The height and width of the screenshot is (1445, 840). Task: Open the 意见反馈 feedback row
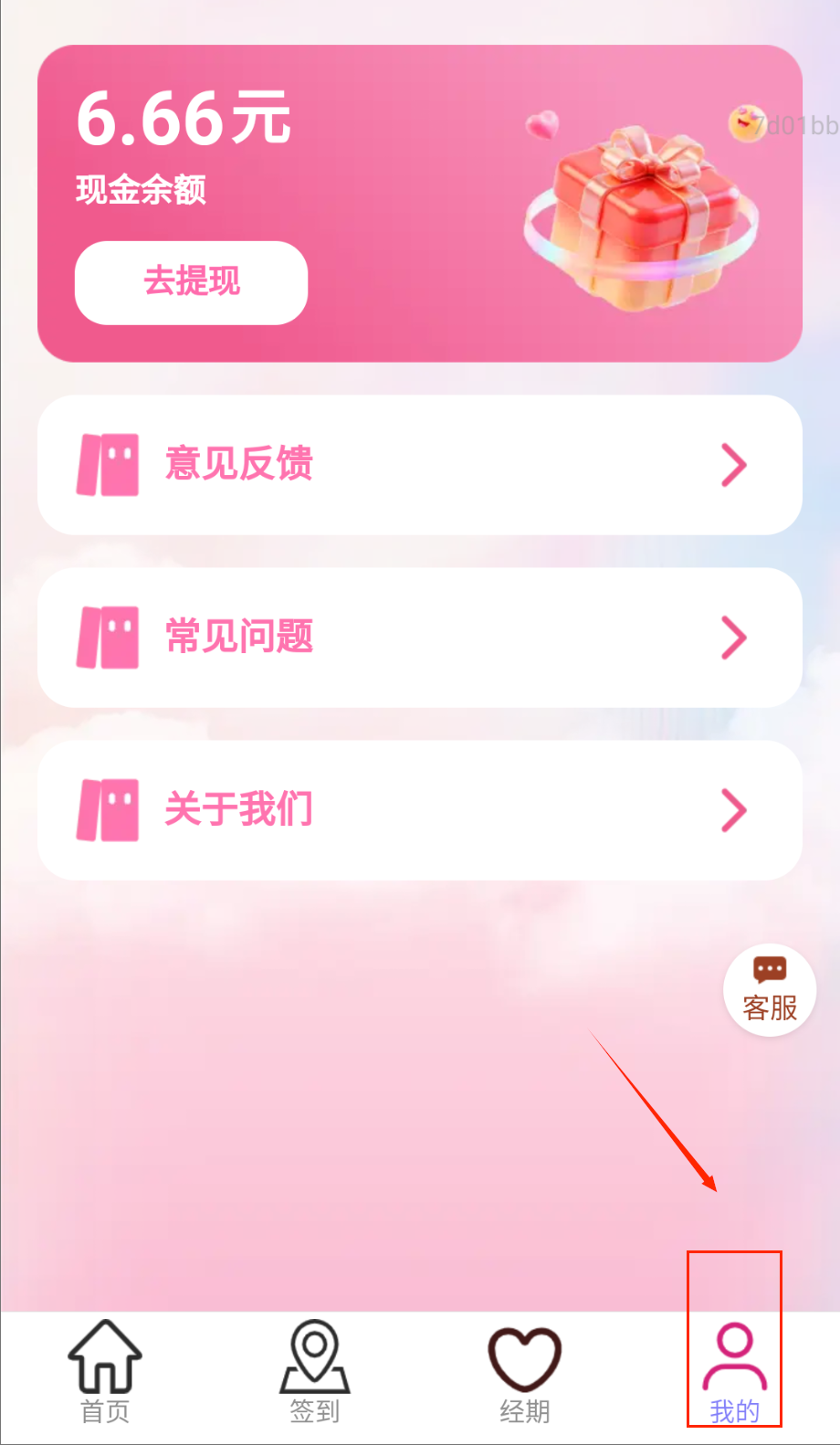(x=419, y=465)
